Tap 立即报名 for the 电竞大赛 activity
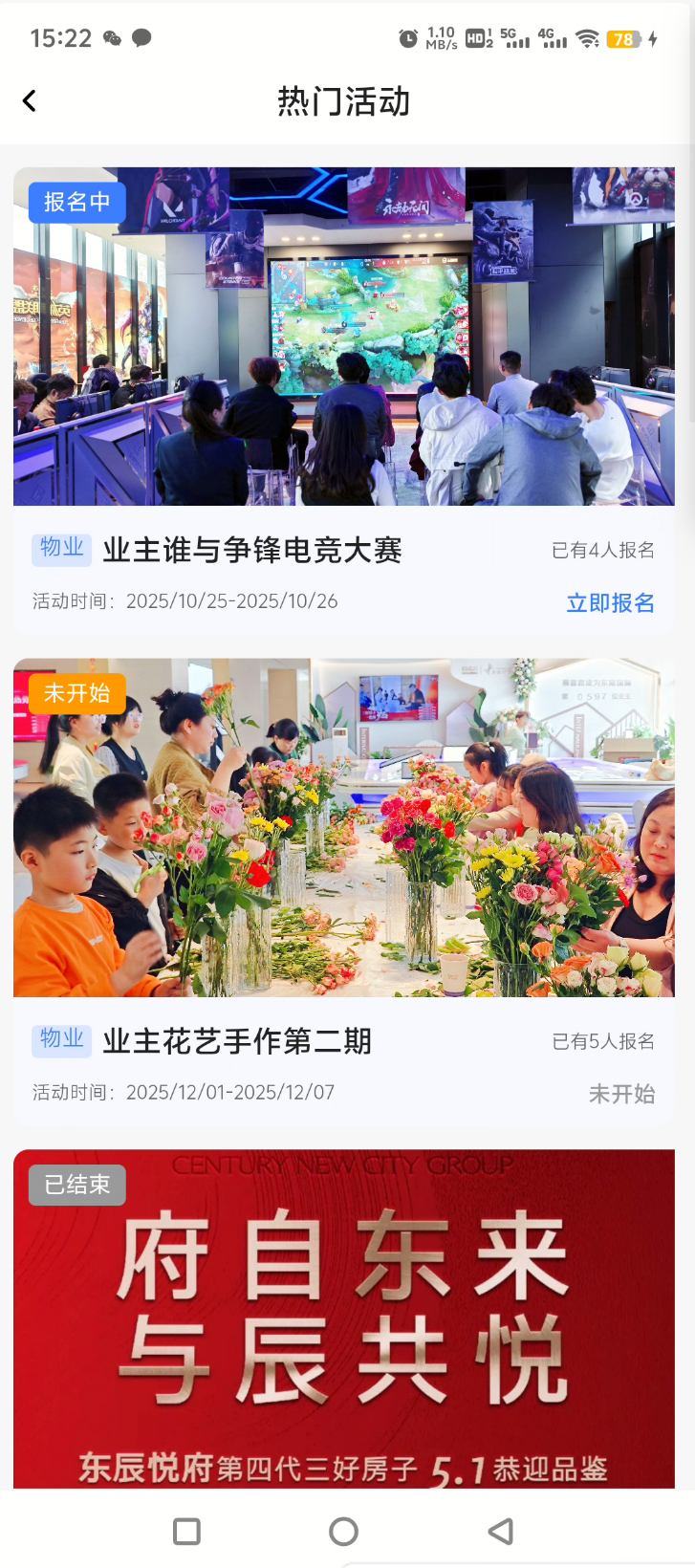Image resolution: width=695 pixels, height=1568 pixels. [610, 603]
